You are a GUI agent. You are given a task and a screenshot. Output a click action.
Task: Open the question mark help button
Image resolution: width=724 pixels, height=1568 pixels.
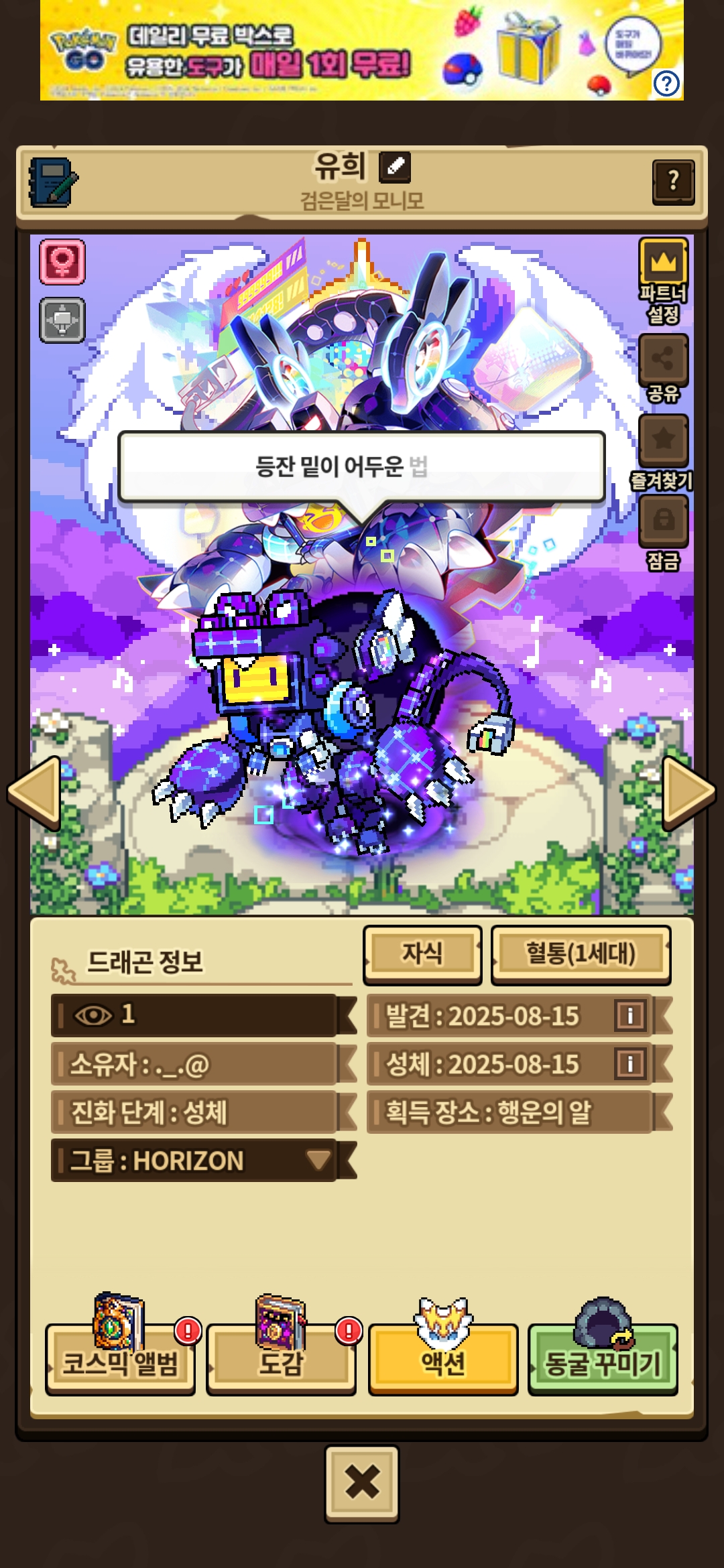click(x=673, y=182)
